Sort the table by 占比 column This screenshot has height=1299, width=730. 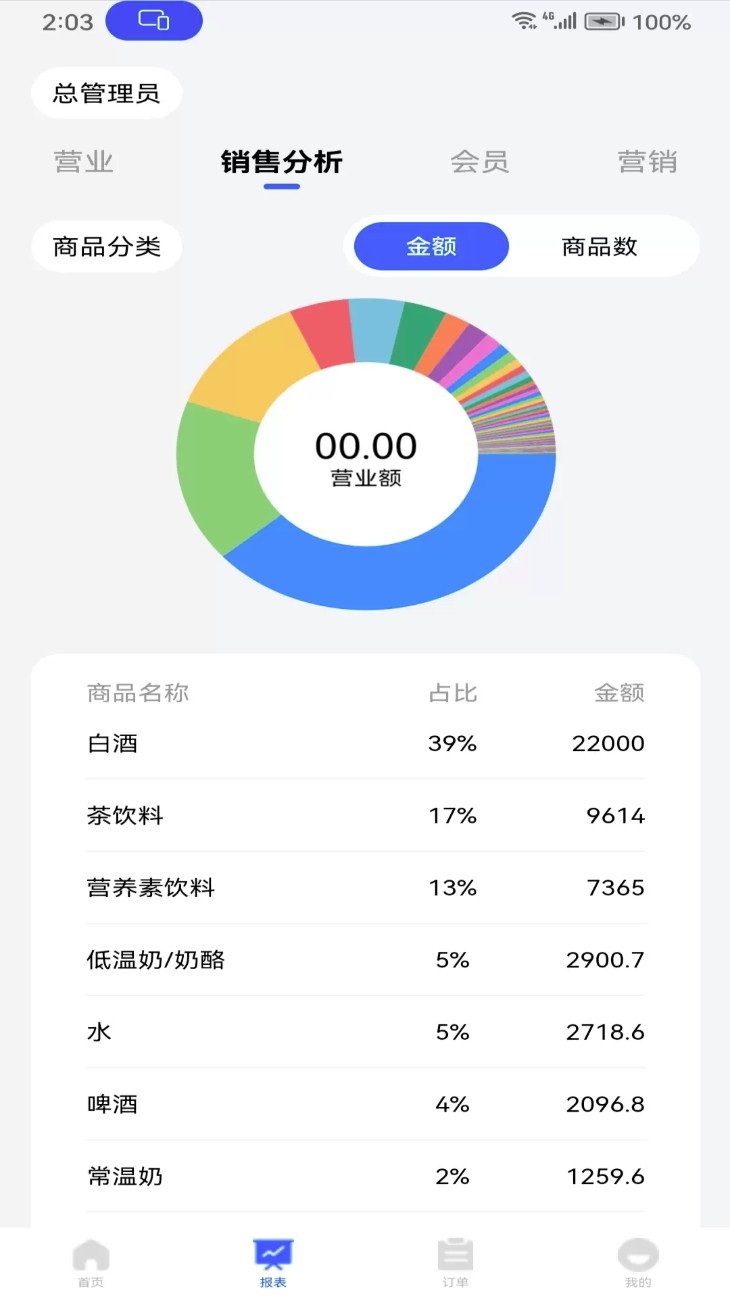pyautogui.click(x=455, y=692)
